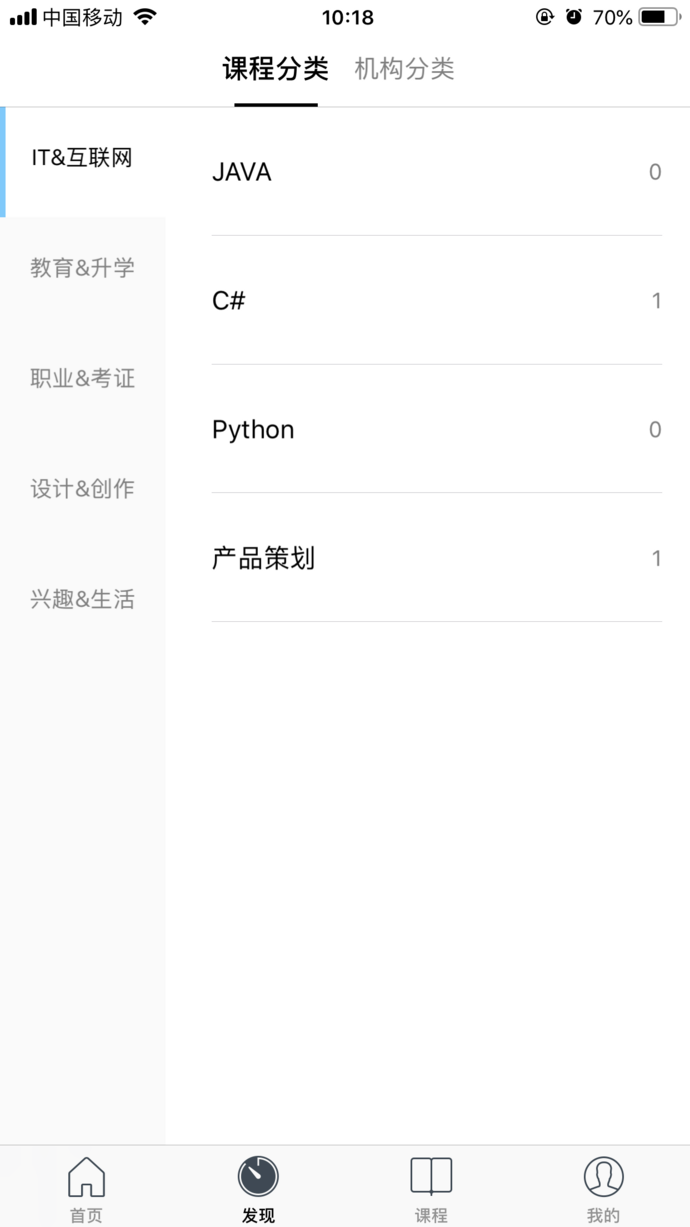Open the 我的 profile tab
The image size is (690, 1227).
(x=603, y=1188)
